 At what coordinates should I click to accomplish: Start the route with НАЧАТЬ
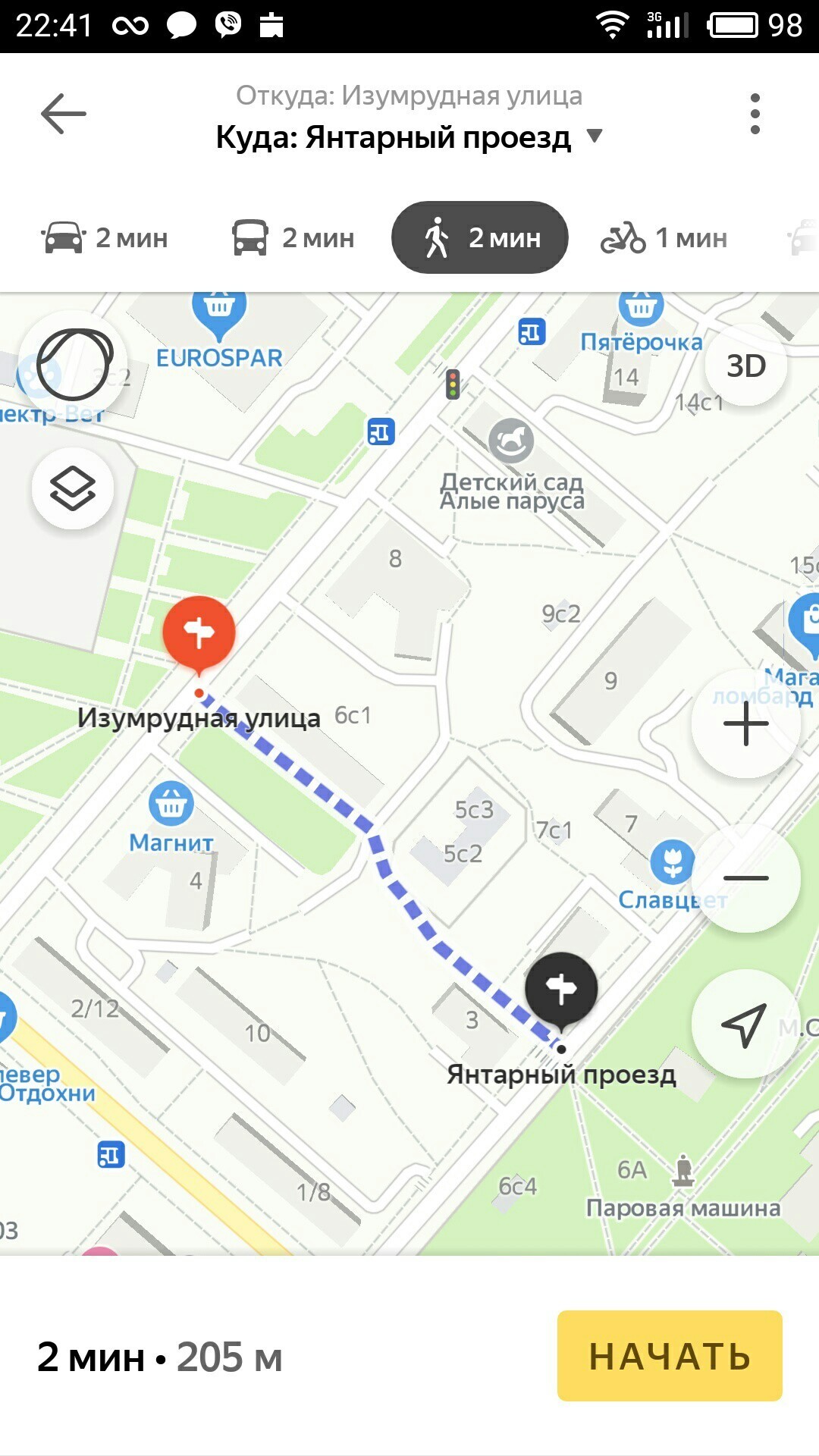[670, 1356]
